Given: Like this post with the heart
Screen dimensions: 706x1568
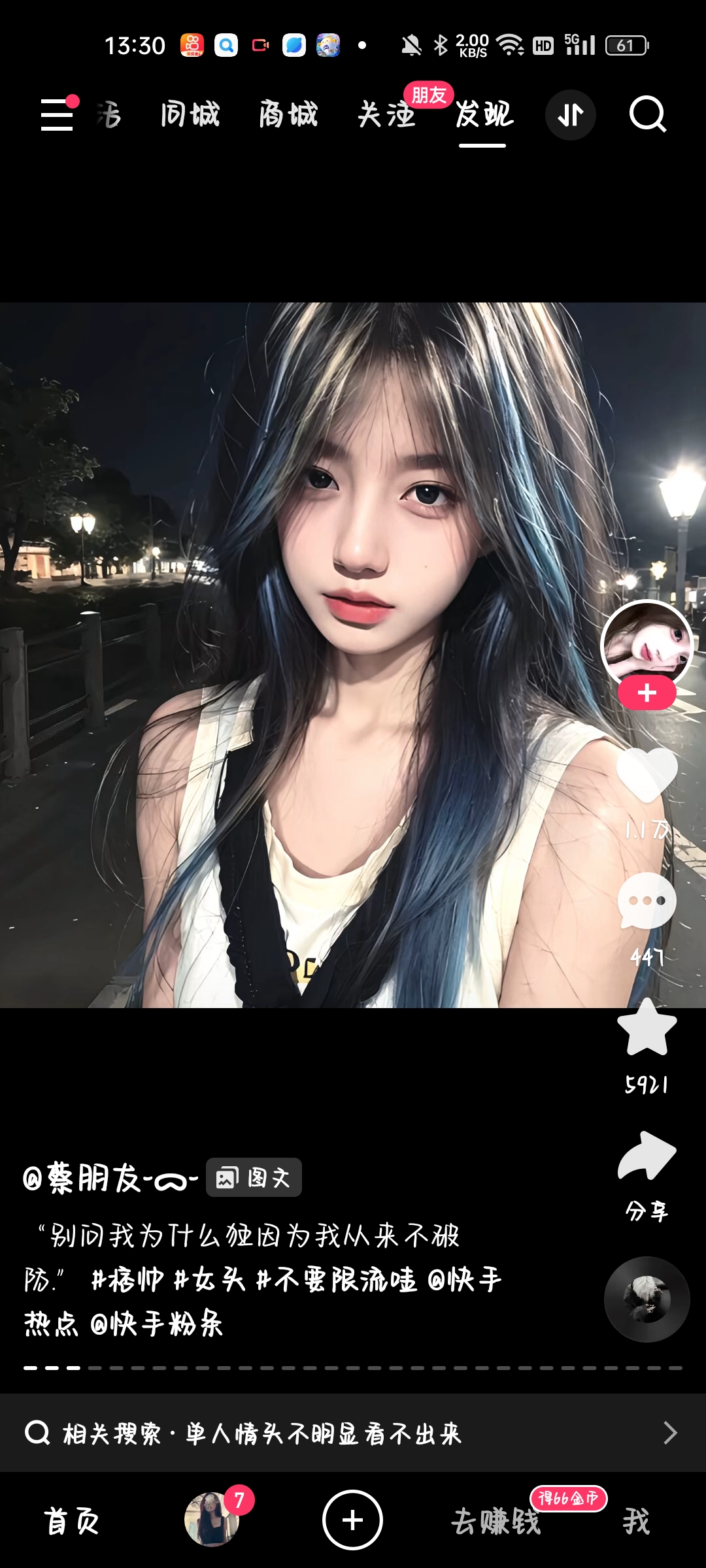Looking at the screenshot, I should click(x=647, y=775).
